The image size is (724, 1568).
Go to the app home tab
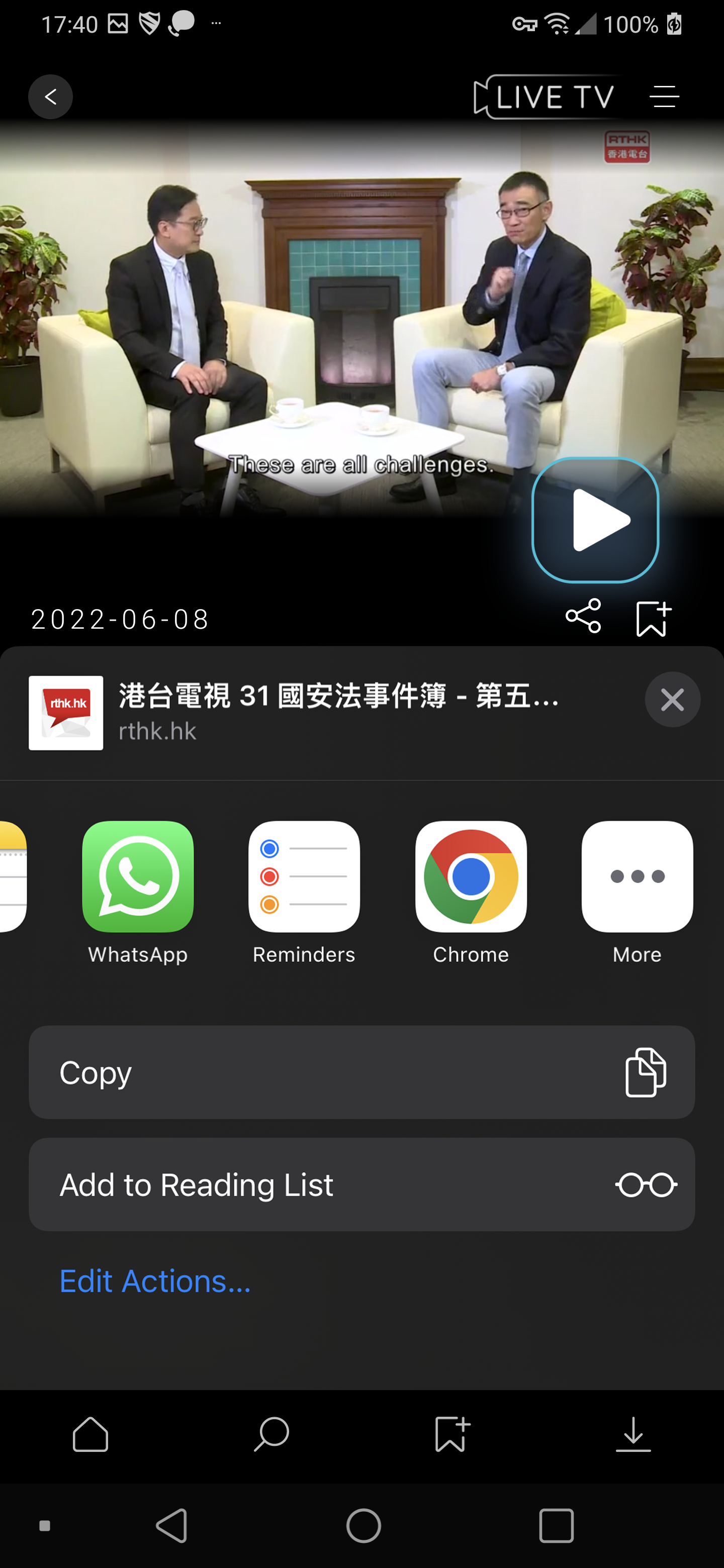(x=90, y=1434)
